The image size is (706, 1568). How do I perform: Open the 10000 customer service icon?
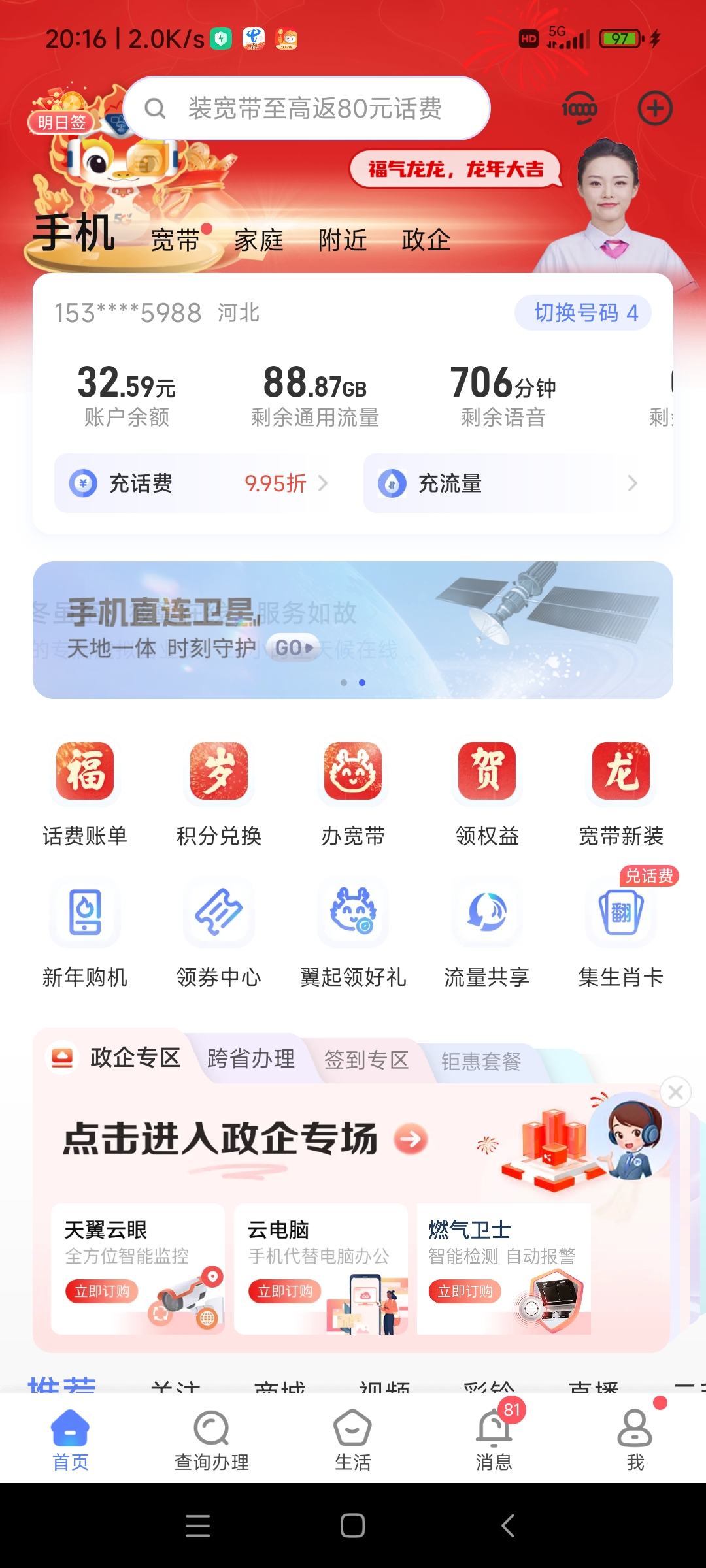pos(579,108)
